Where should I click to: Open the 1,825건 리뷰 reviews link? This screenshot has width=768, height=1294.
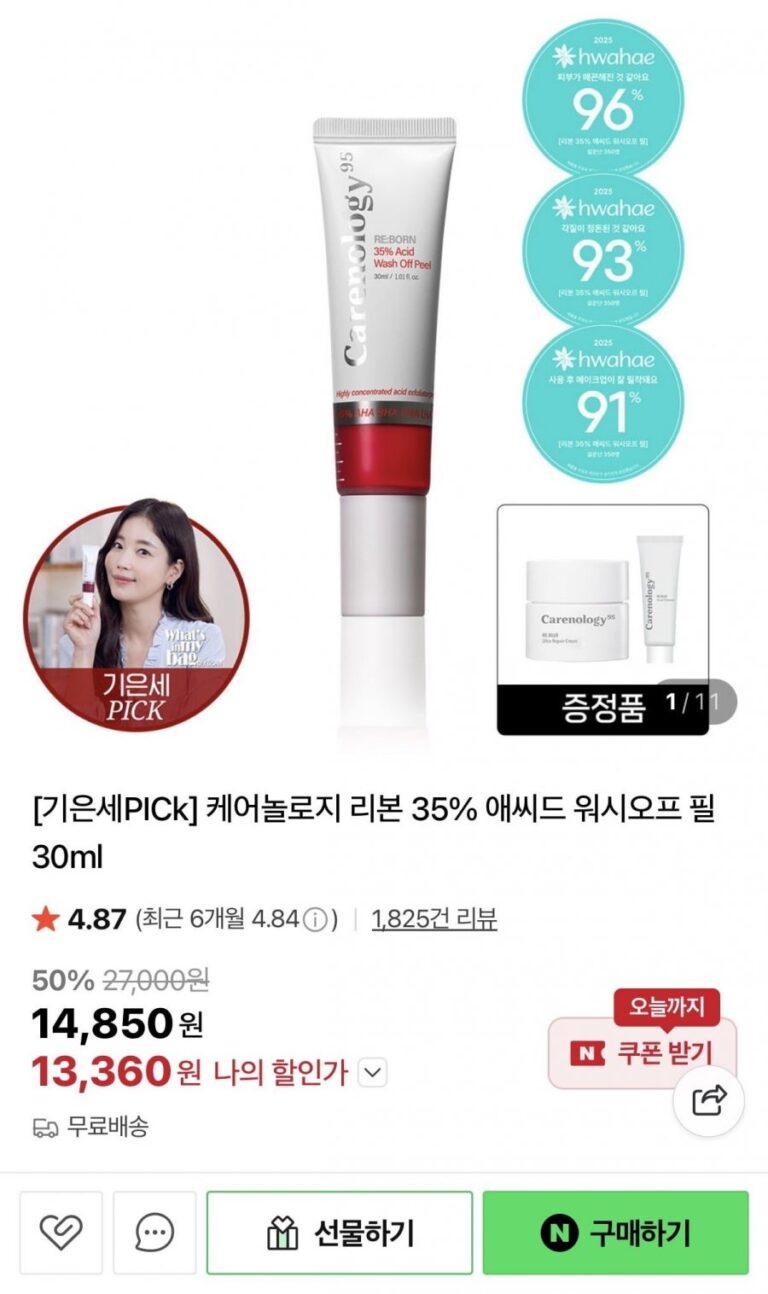tap(434, 919)
